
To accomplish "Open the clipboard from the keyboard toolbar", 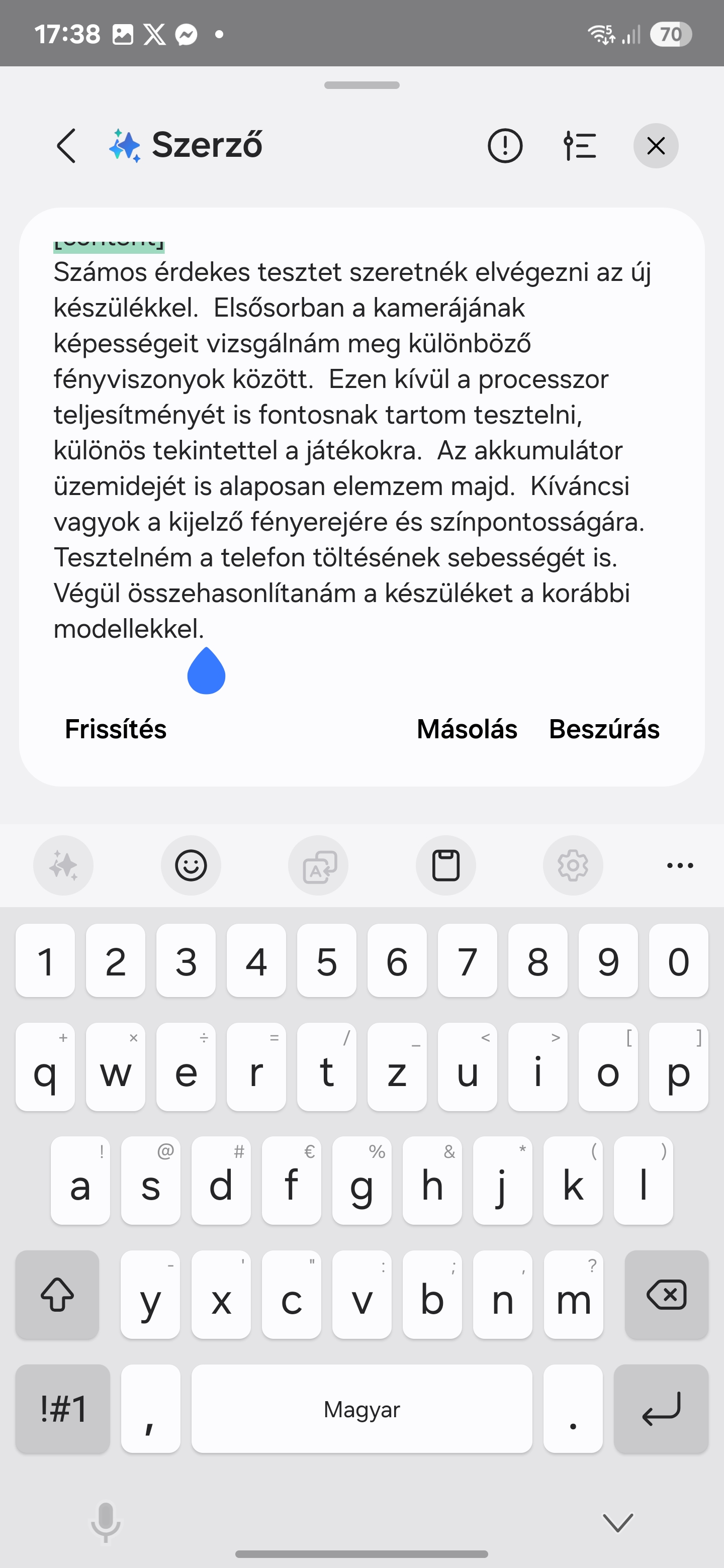I will (x=446, y=865).
